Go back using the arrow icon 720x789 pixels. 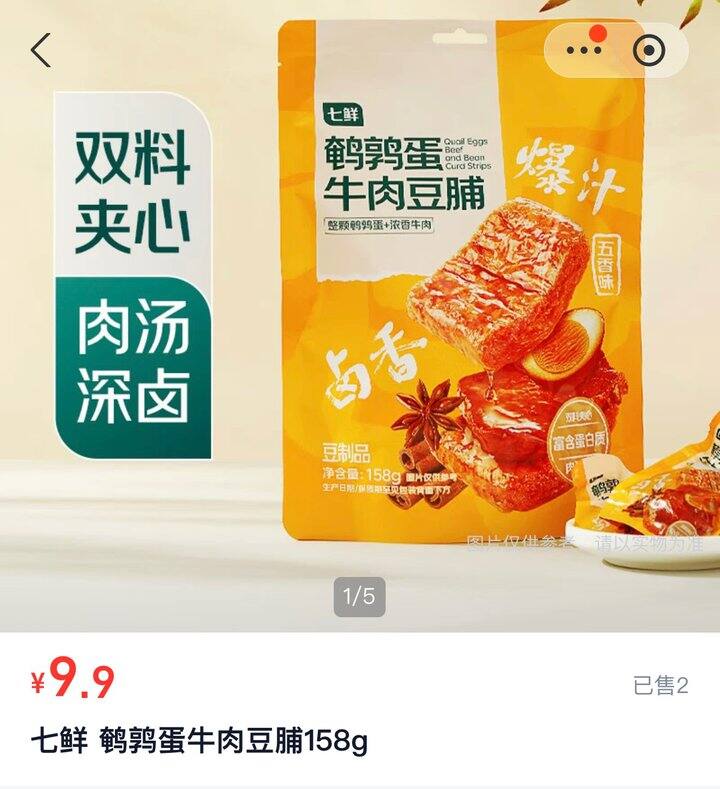pyautogui.click(x=40, y=50)
